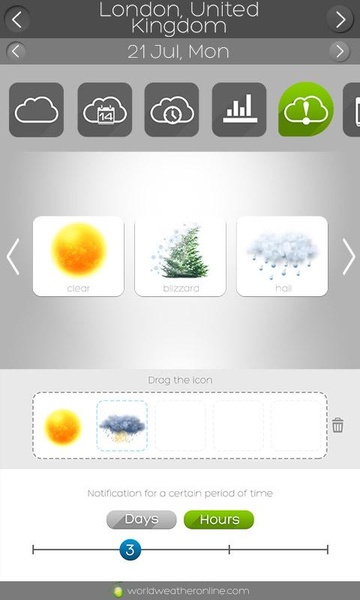Select the blizzard weather card
Viewport: 360px width, 600px height.
tap(181, 256)
